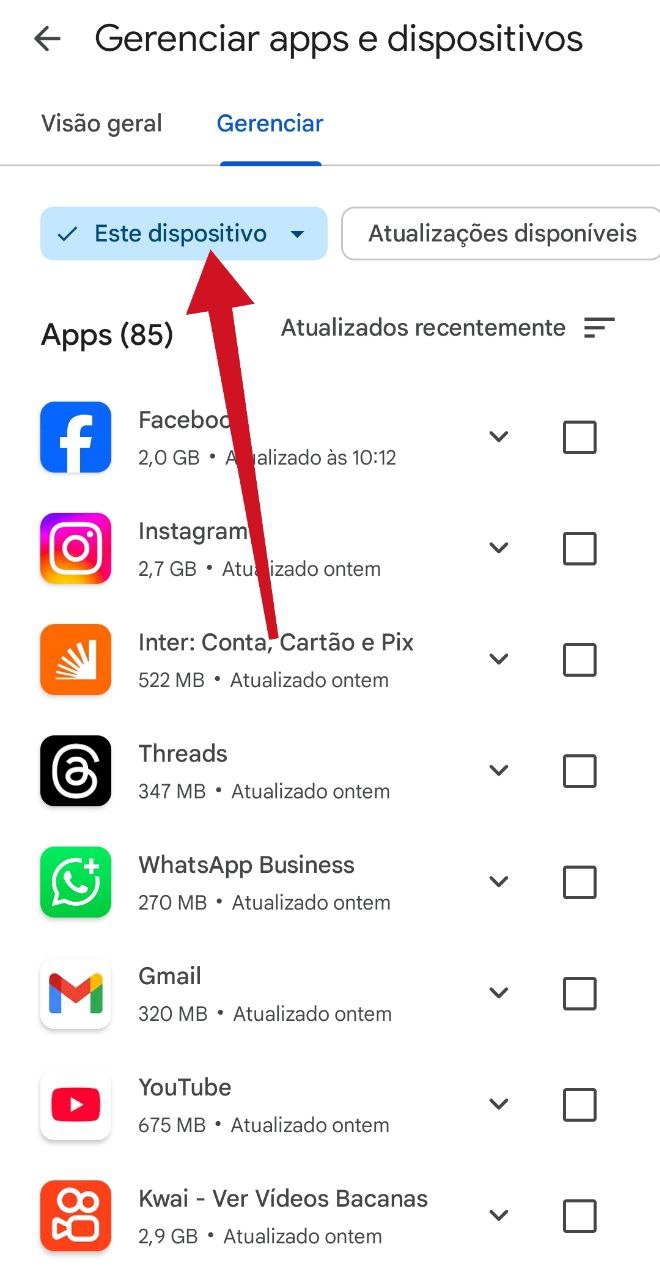Go back using the arrow icon

click(x=47, y=39)
